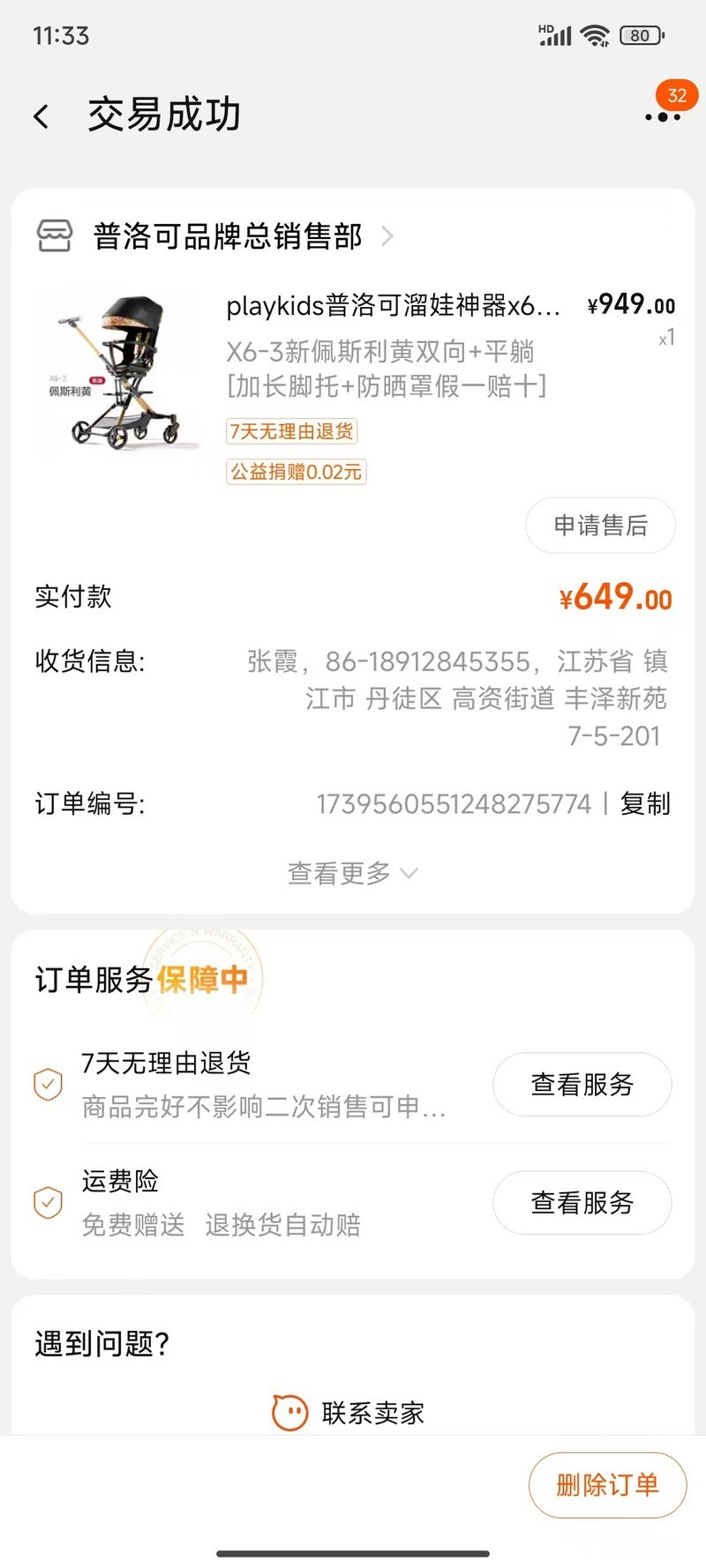Open the 普洛可品牌总销售部 store page

coord(228,236)
